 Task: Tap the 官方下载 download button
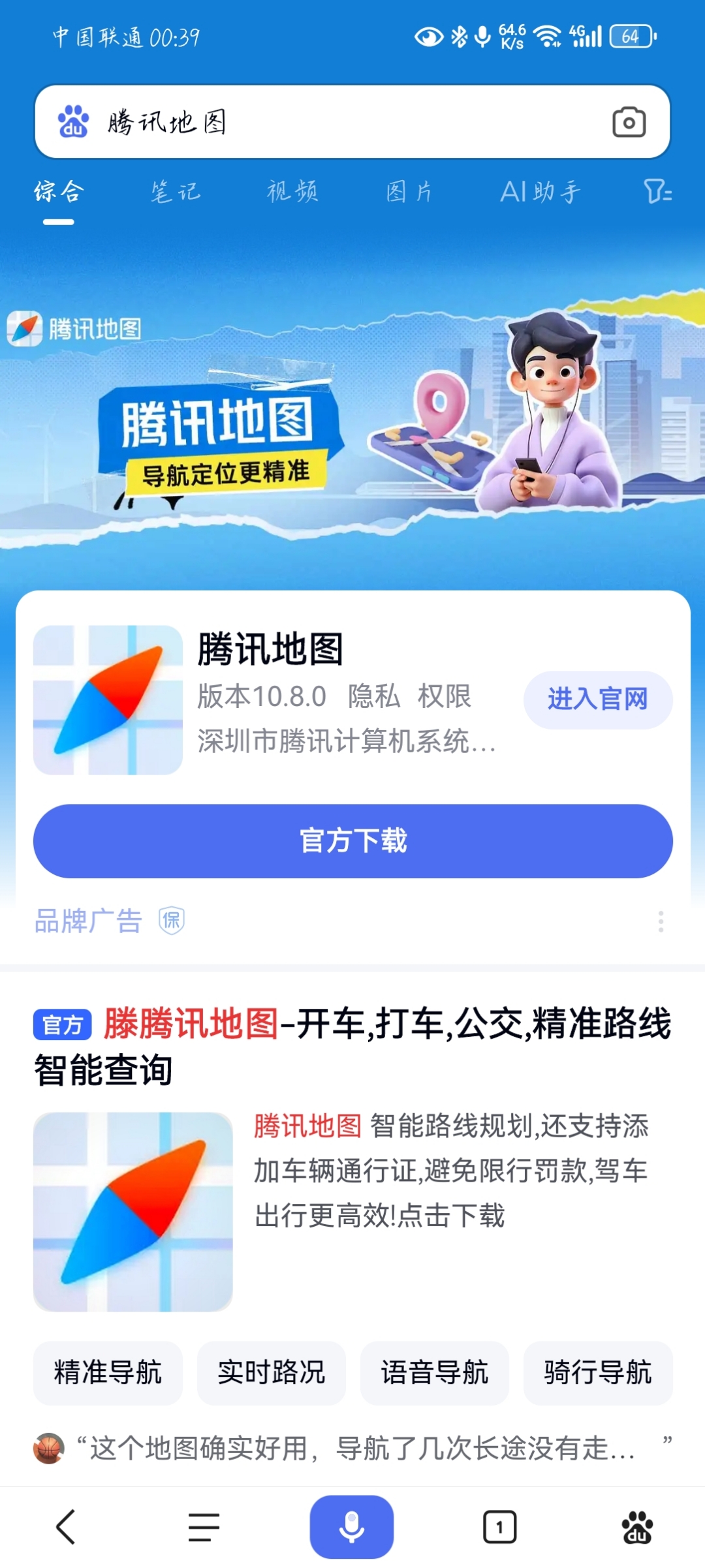pyautogui.click(x=352, y=841)
